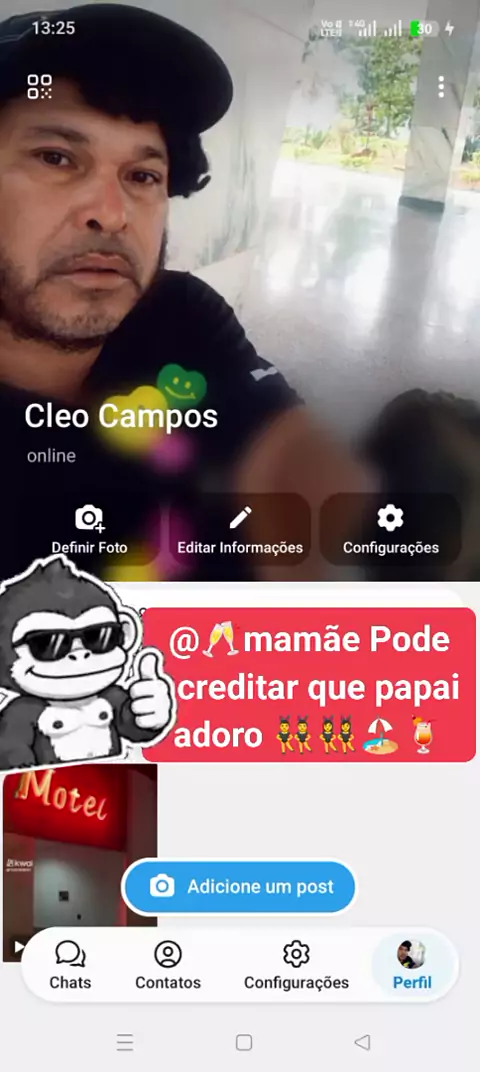This screenshot has height=1072, width=480.
Task: Tap Adicione um post button
Action: pyautogui.click(x=240, y=887)
